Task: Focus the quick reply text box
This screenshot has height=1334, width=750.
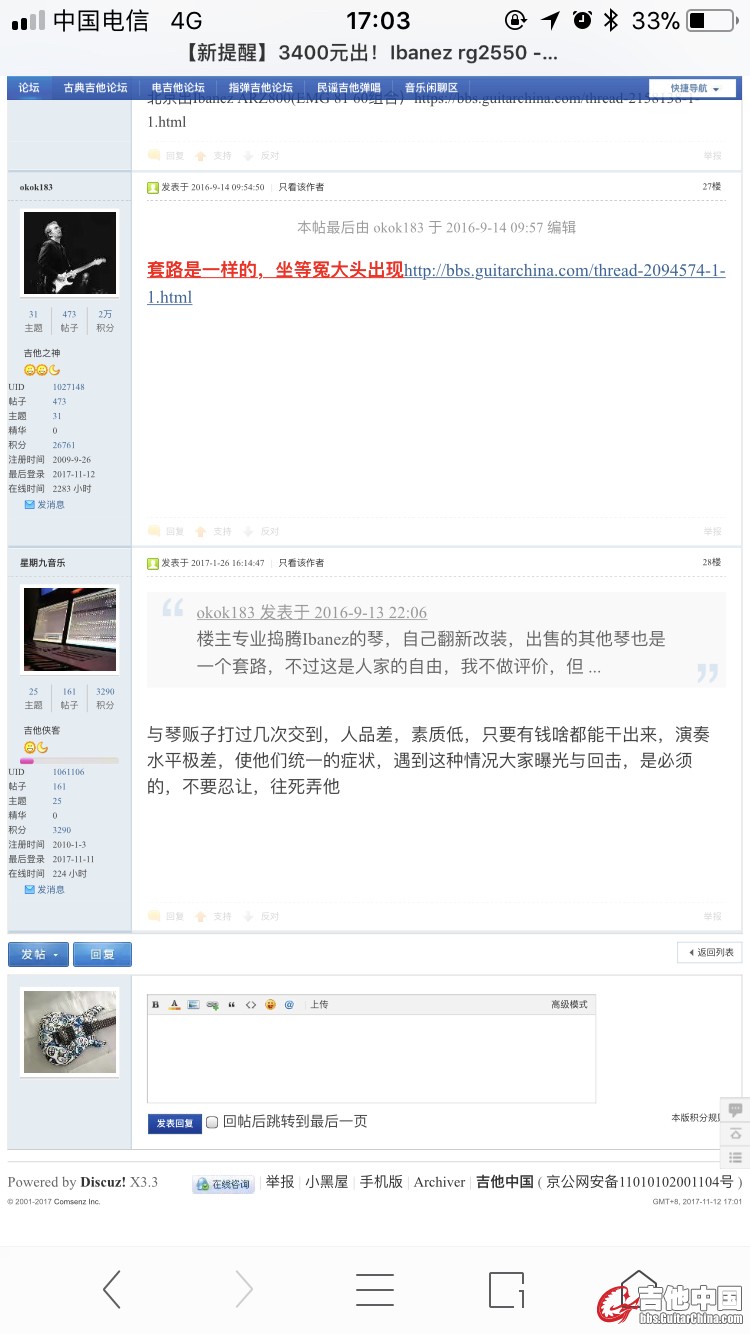Action: tap(370, 1057)
